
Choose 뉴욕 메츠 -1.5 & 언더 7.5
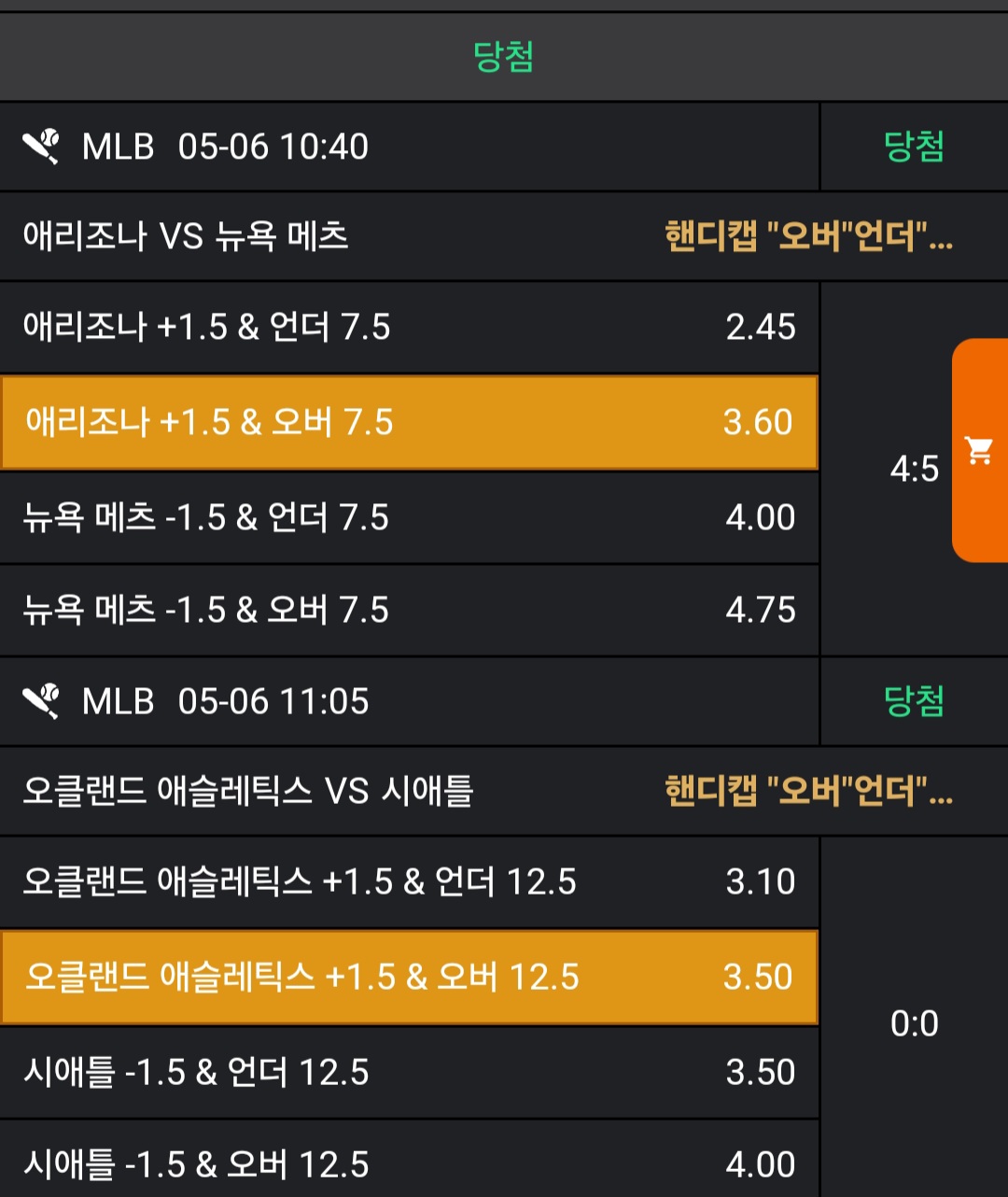pyautogui.click(x=409, y=517)
